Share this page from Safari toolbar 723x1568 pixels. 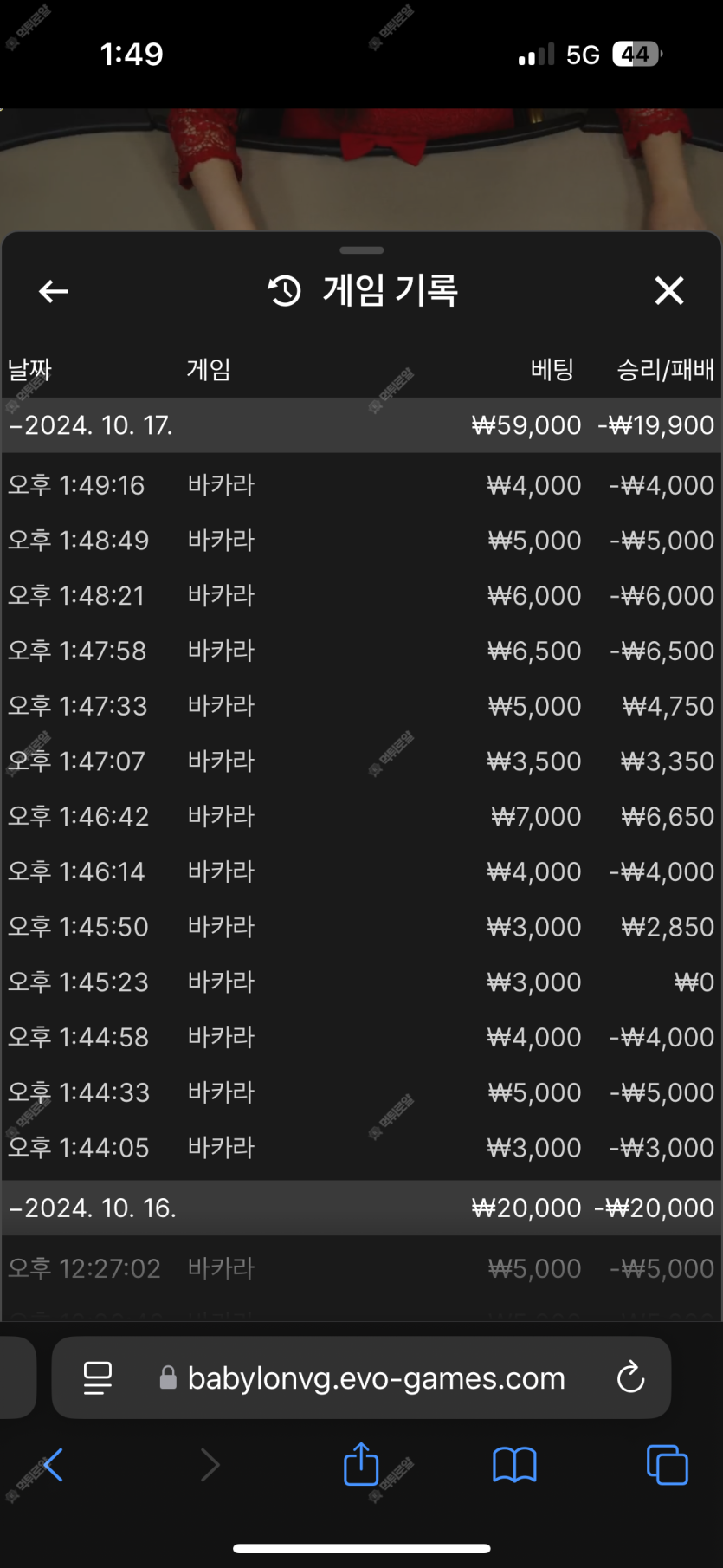(361, 1463)
